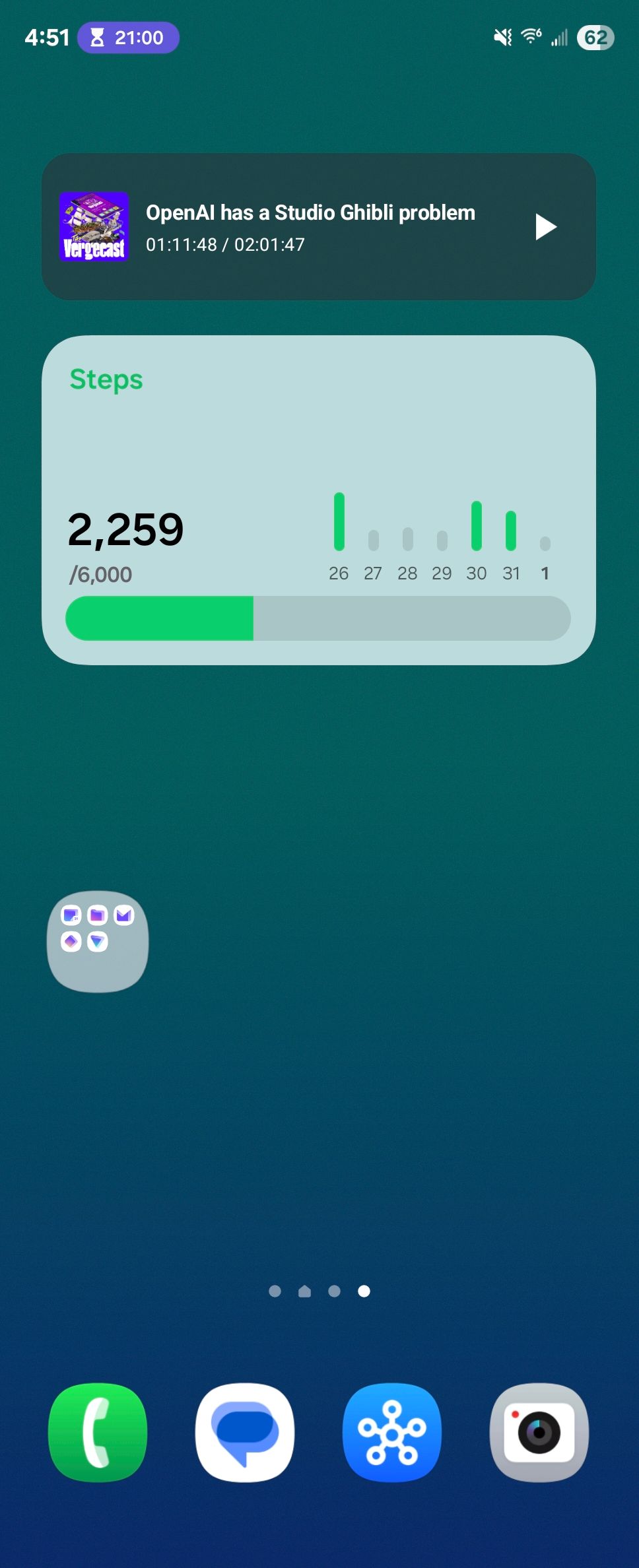Open the app folder on home screen
639x1568 pixels.
tap(98, 941)
